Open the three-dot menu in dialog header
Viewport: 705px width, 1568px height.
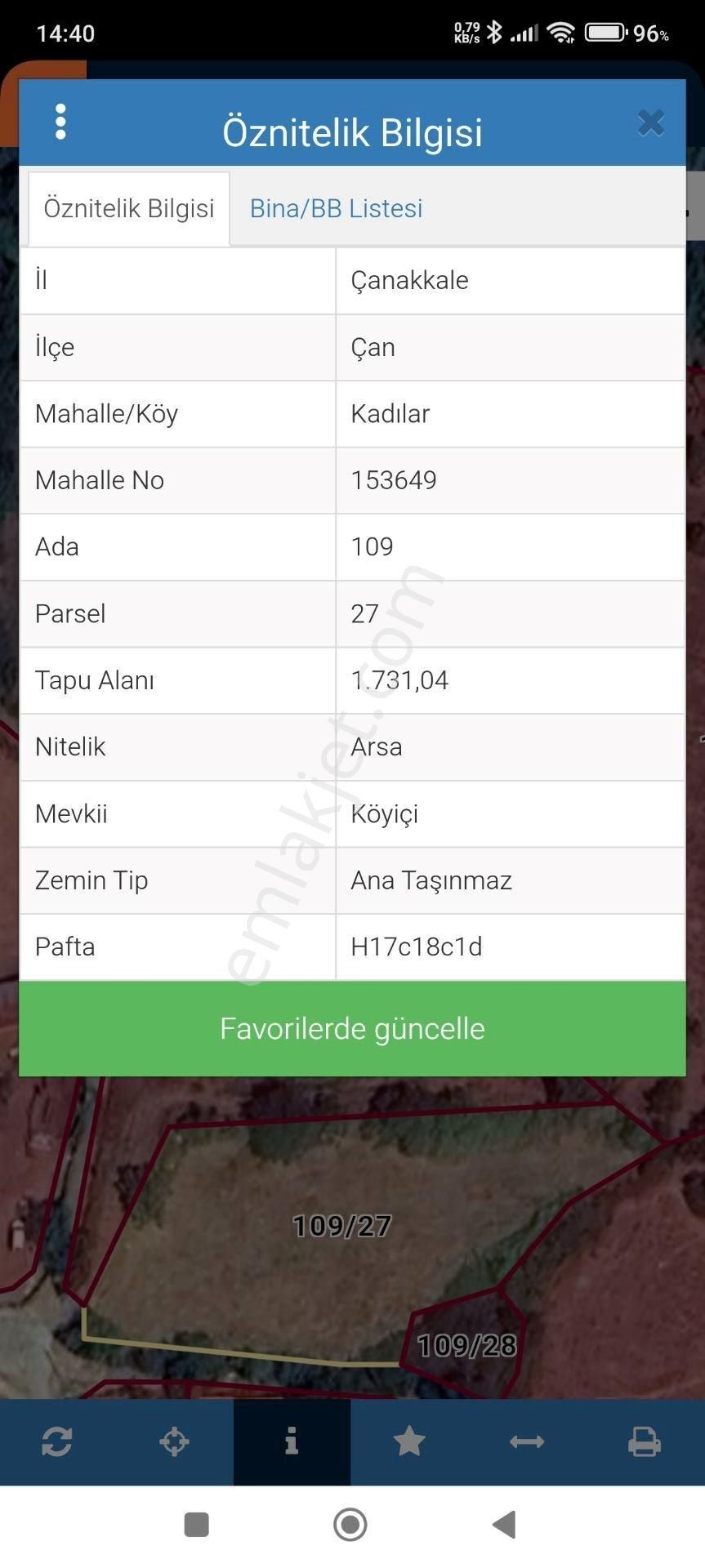(x=60, y=122)
